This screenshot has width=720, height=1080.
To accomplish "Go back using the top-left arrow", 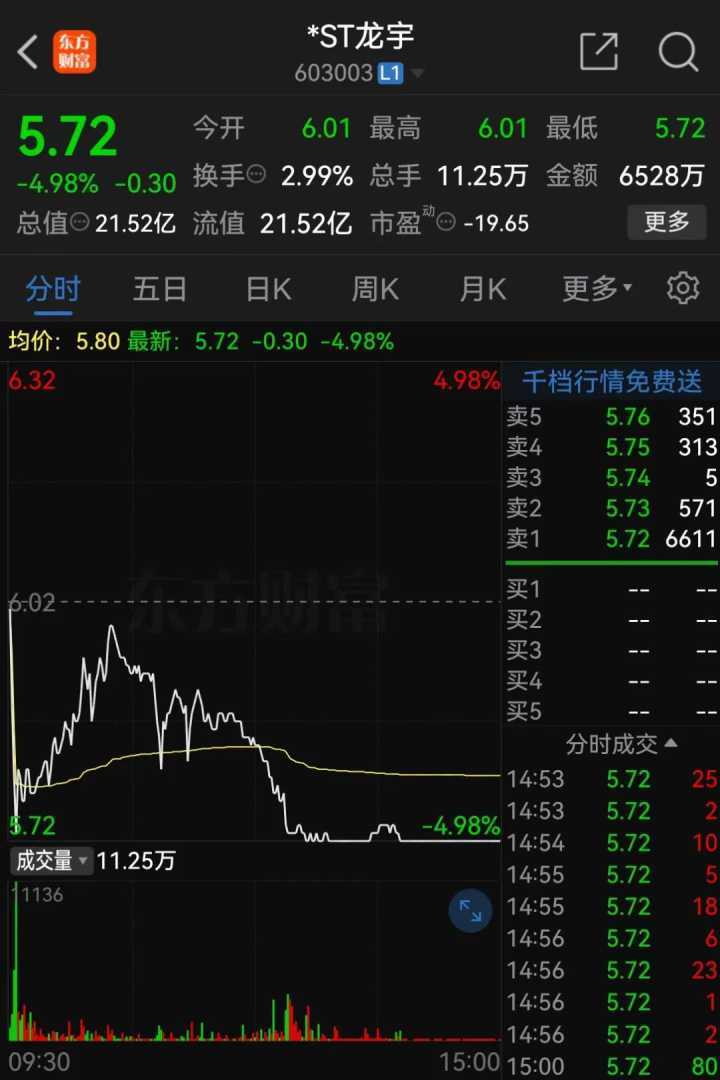I will [x=28, y=52].
